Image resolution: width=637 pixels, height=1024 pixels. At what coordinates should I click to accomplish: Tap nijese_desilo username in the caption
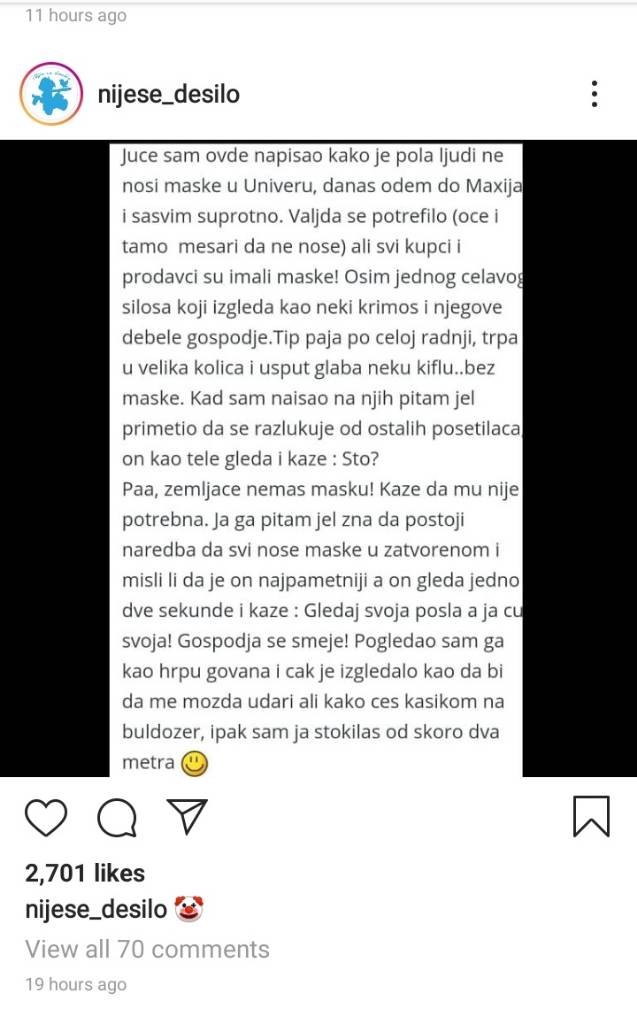96,909
